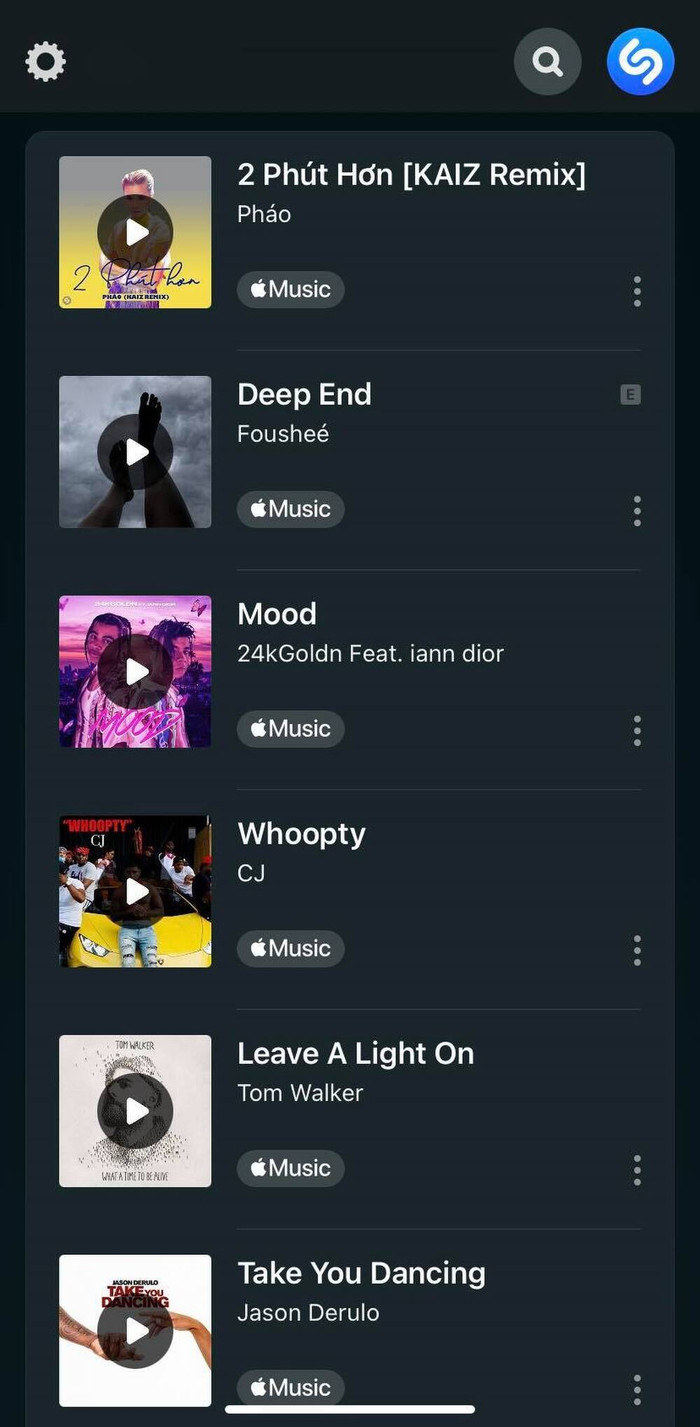Play preview of Leave A Light On
700x1427 pixels.
click(135, 1111)
